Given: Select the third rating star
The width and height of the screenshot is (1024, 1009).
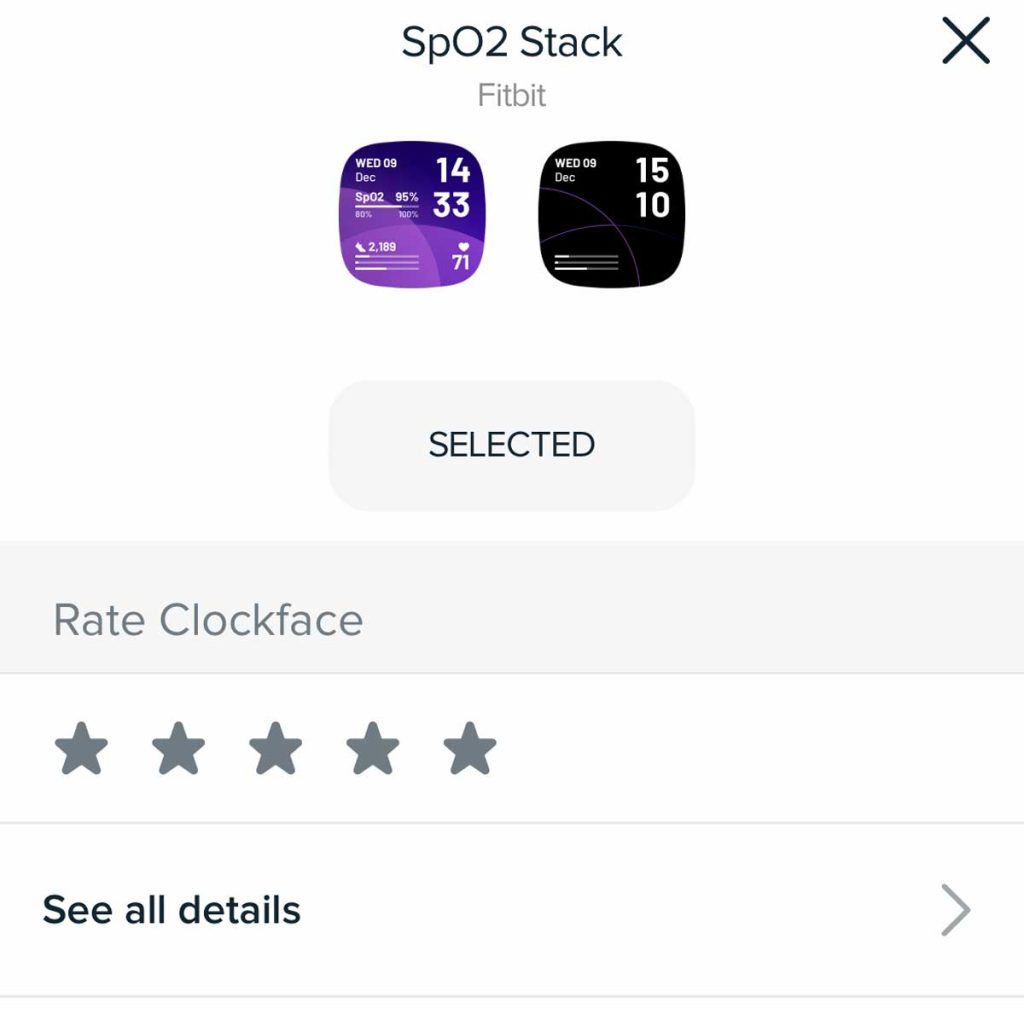Looking at the screenshot, I should (x=275, y=750).
